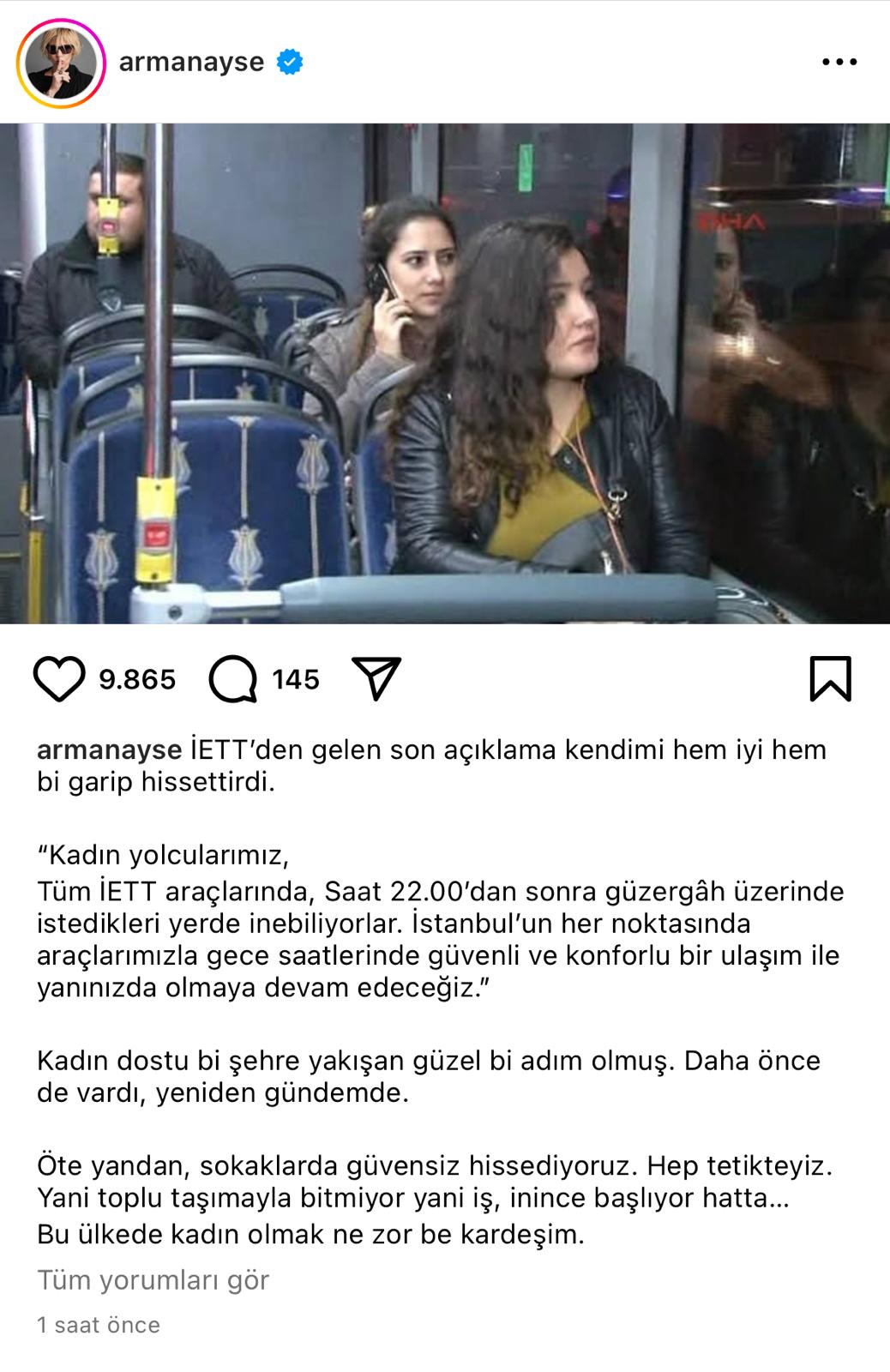The height and width of the screenshot is (1372, 890).
Task: Tap armanayse username in the caption
Action: pyautogui.click(x=109, y=749)
